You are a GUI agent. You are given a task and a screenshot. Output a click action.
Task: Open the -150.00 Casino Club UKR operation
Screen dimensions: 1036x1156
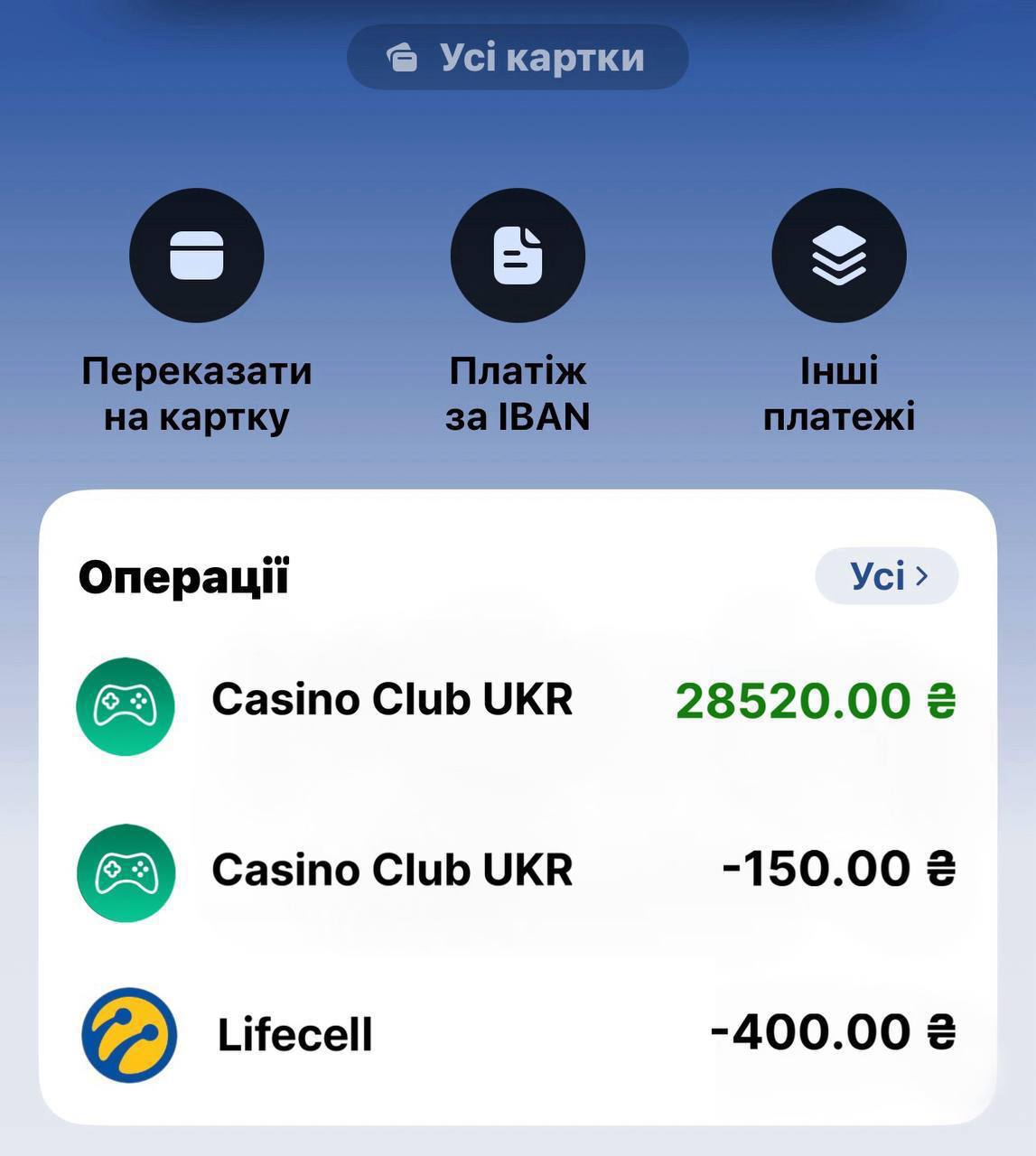click(517, 871)
